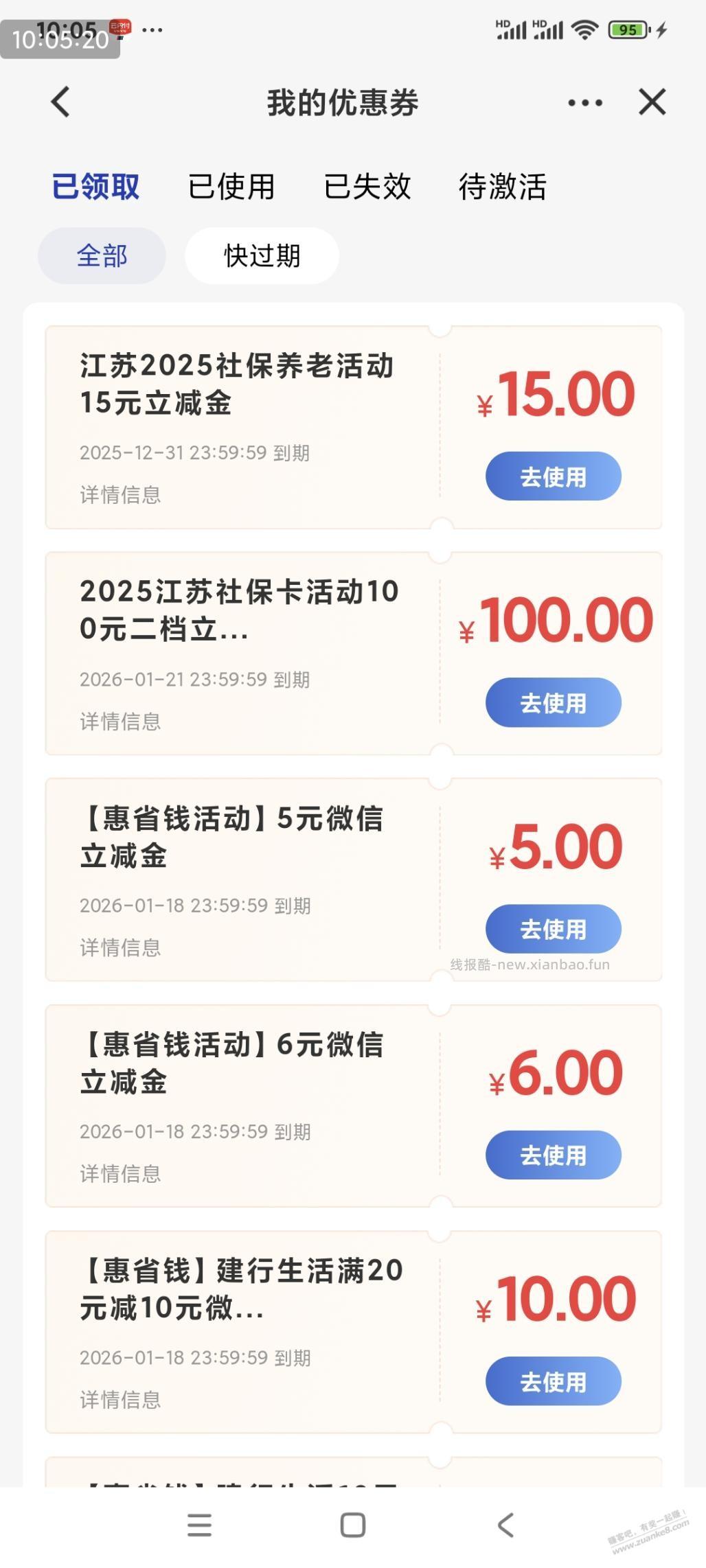Viewport: 706px width, 1568px height.
Task: Close the 我的优惠券 page with X
Action: tap(651, 102)
